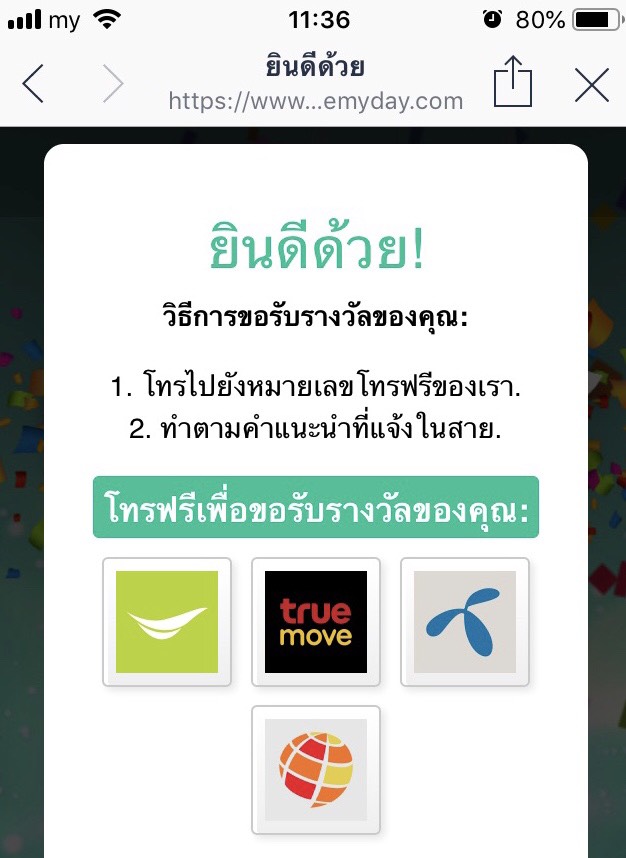Choose the TrueMove carrier tile
The height and width of the screenshot is (858, 626).
pos(316,622)
